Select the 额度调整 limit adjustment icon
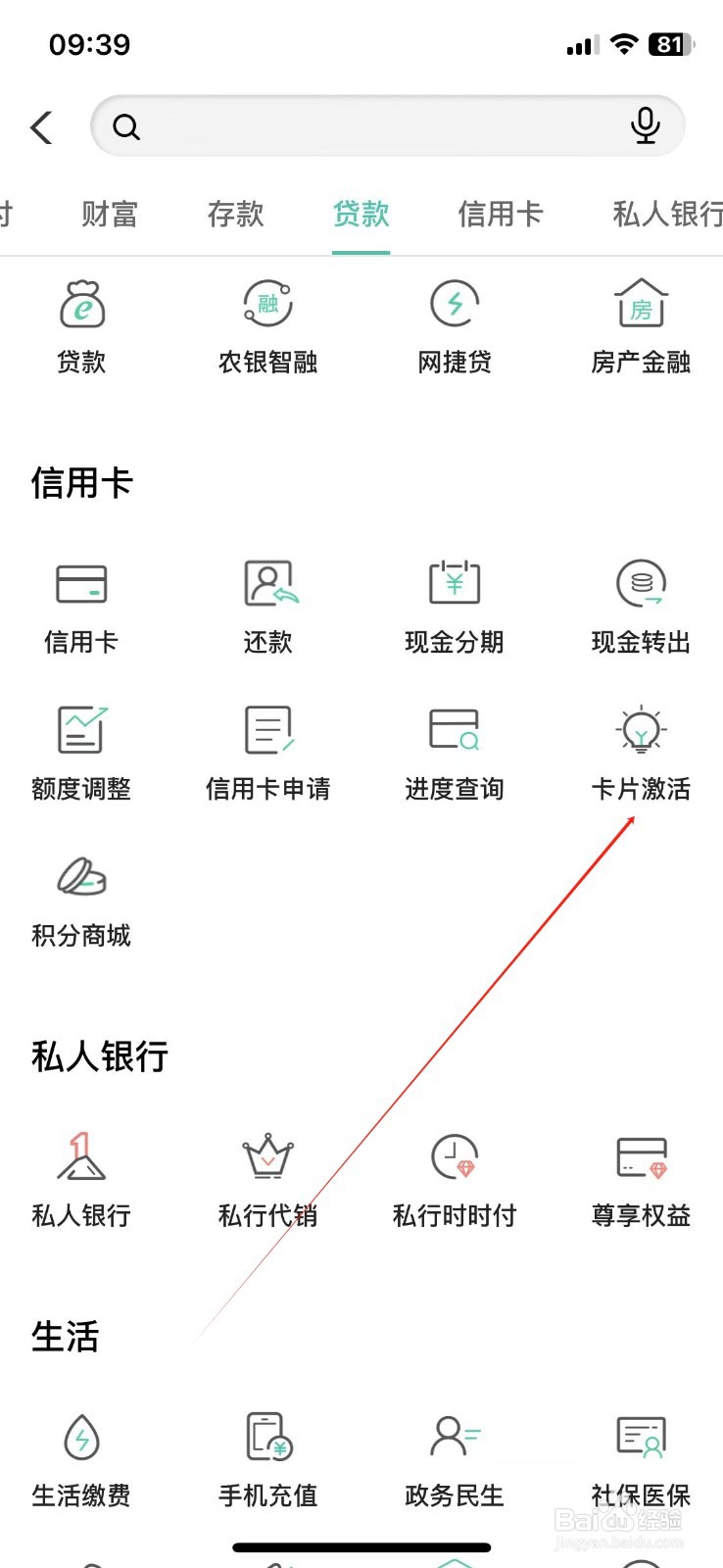 click(x=81, y=750)
